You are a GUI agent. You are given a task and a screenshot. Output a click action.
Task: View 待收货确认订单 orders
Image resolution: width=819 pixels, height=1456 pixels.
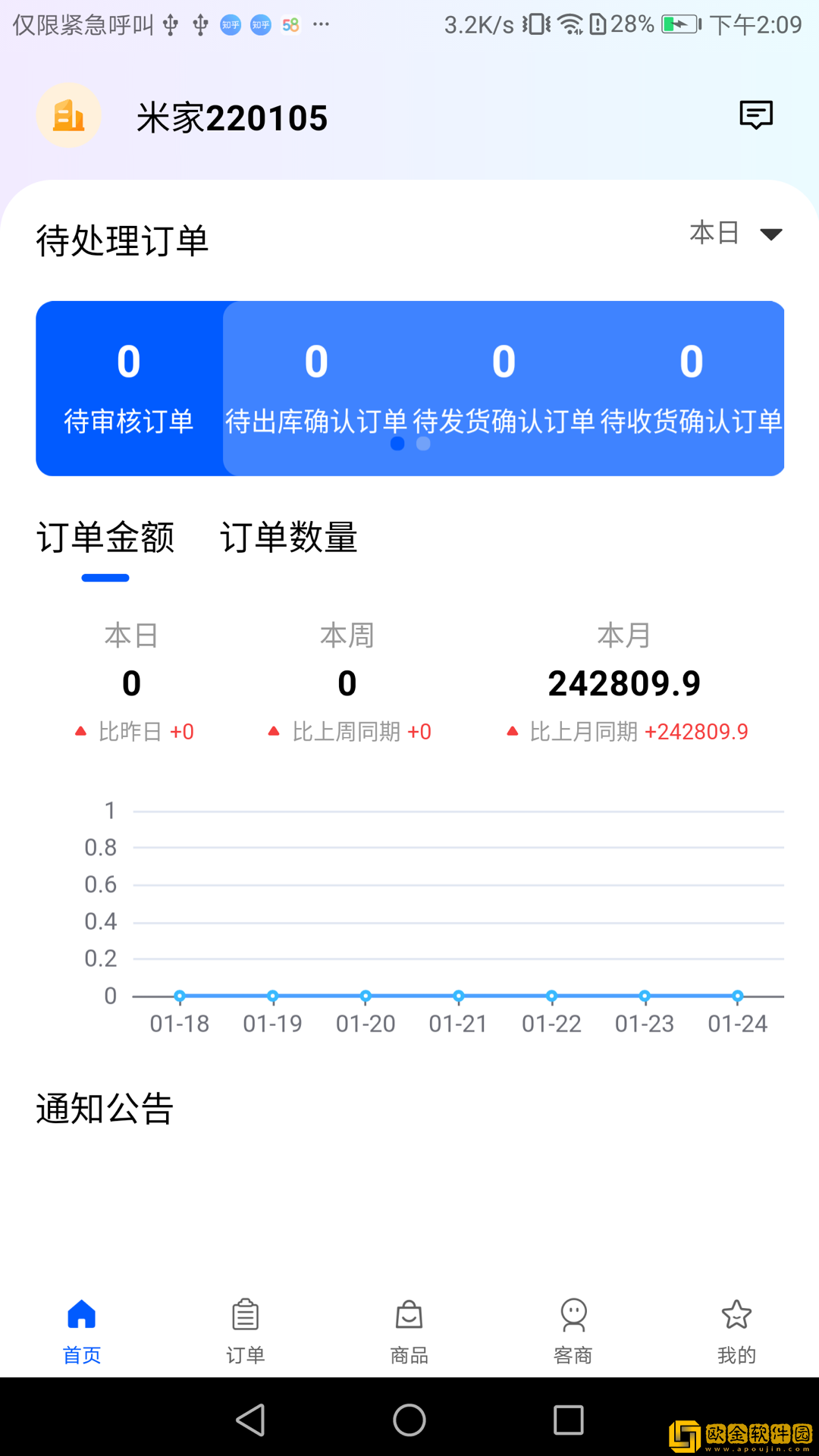pyautogui.click(x=691, y=388)
